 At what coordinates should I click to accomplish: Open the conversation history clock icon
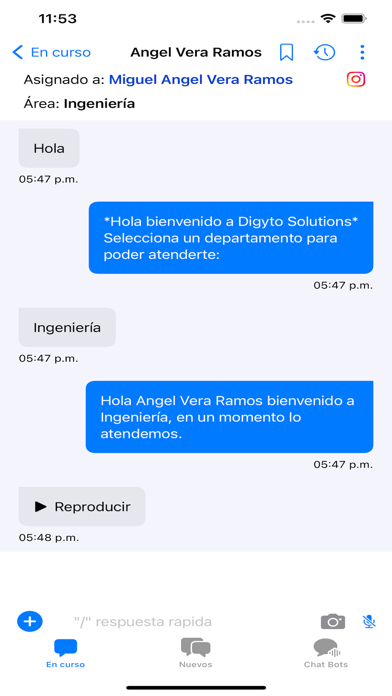click(x=324, y=52)
